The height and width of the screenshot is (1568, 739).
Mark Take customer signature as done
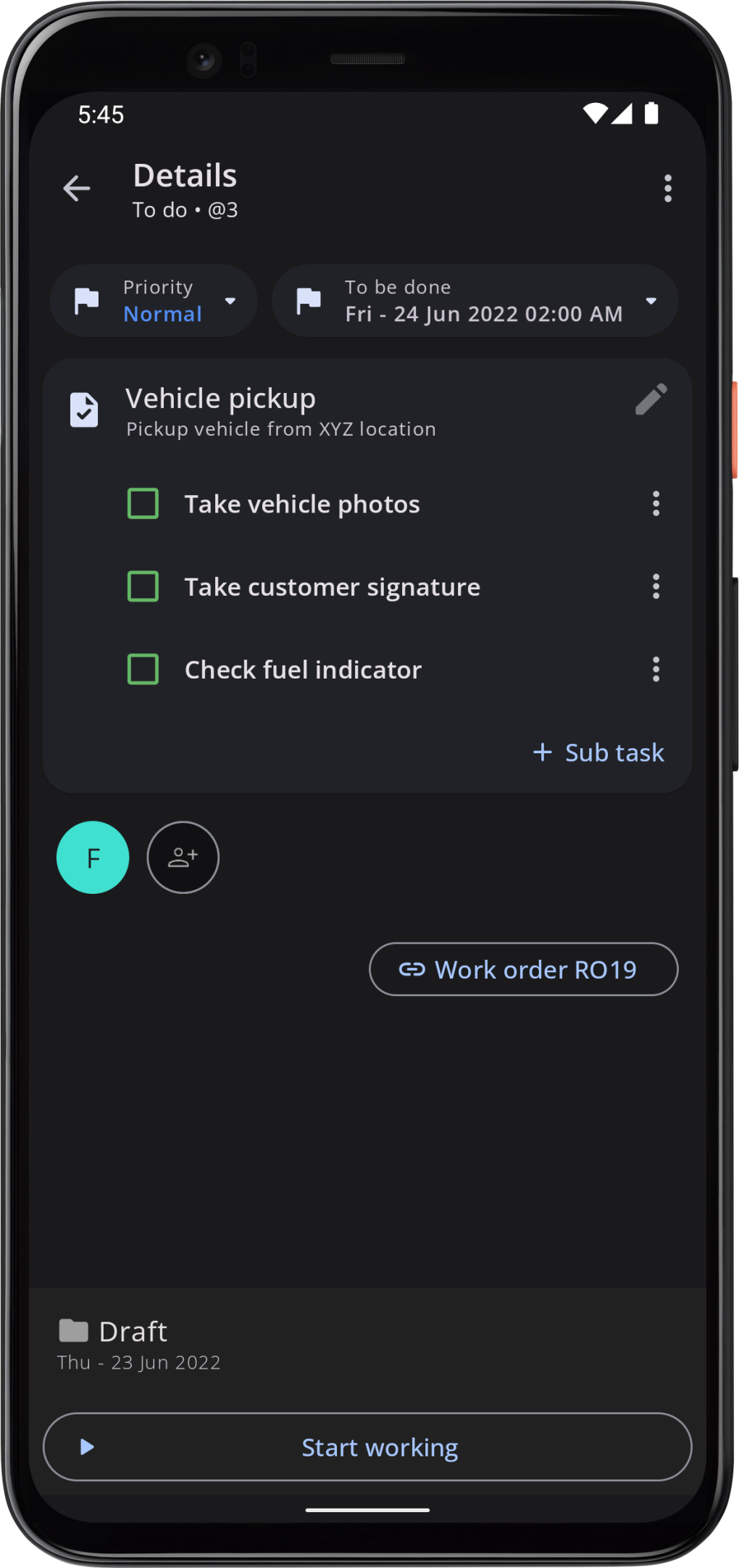point(143,586)
